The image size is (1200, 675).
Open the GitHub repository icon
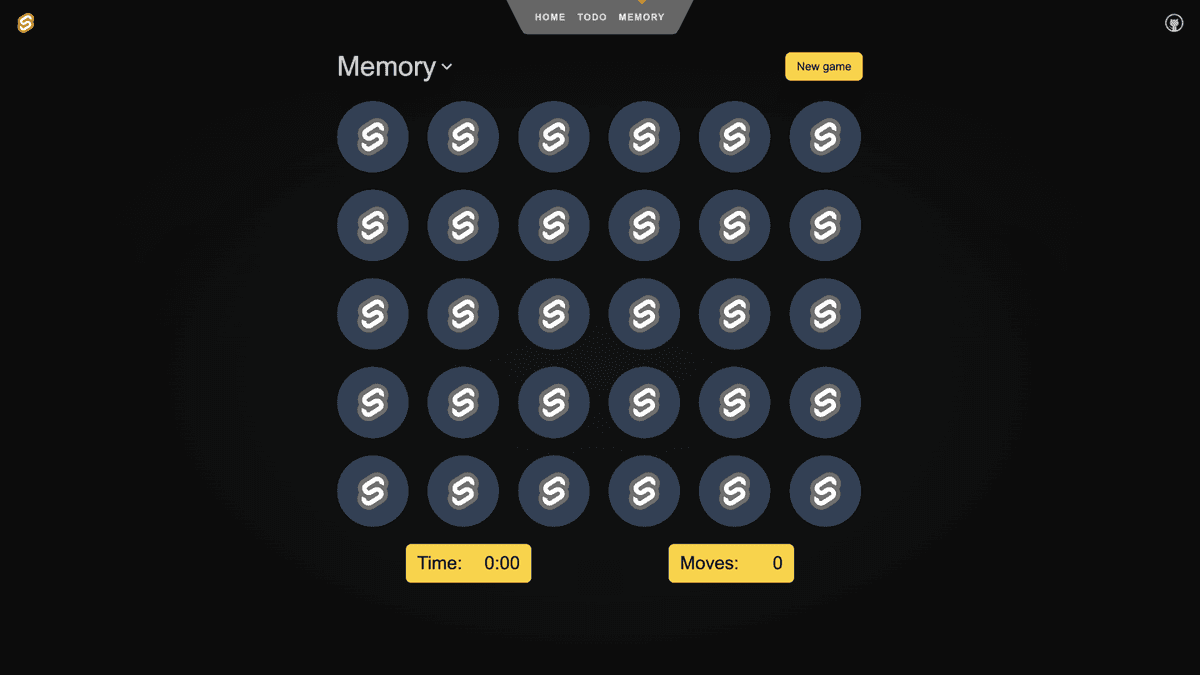click(1175, 23)
